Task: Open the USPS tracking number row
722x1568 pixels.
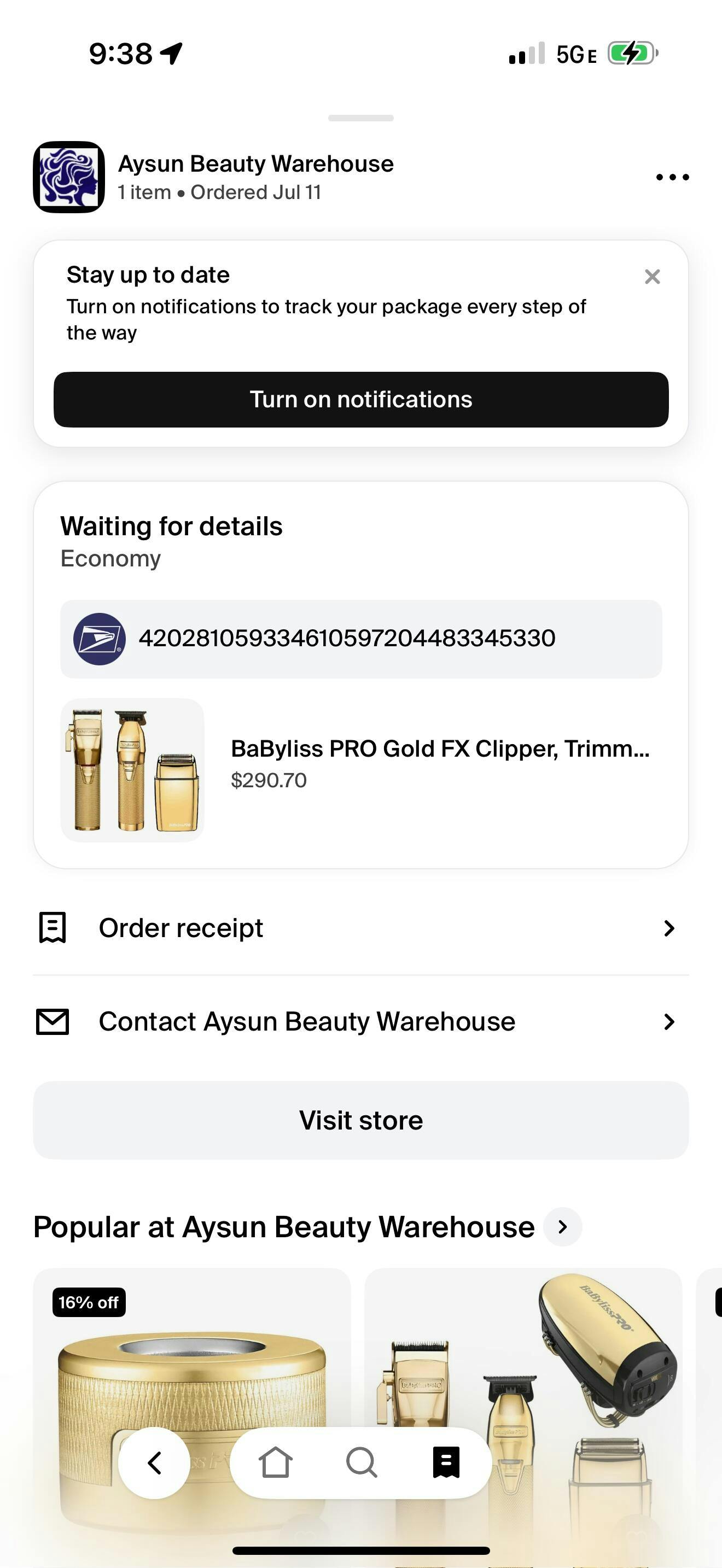Action: [x=361, y=639]
